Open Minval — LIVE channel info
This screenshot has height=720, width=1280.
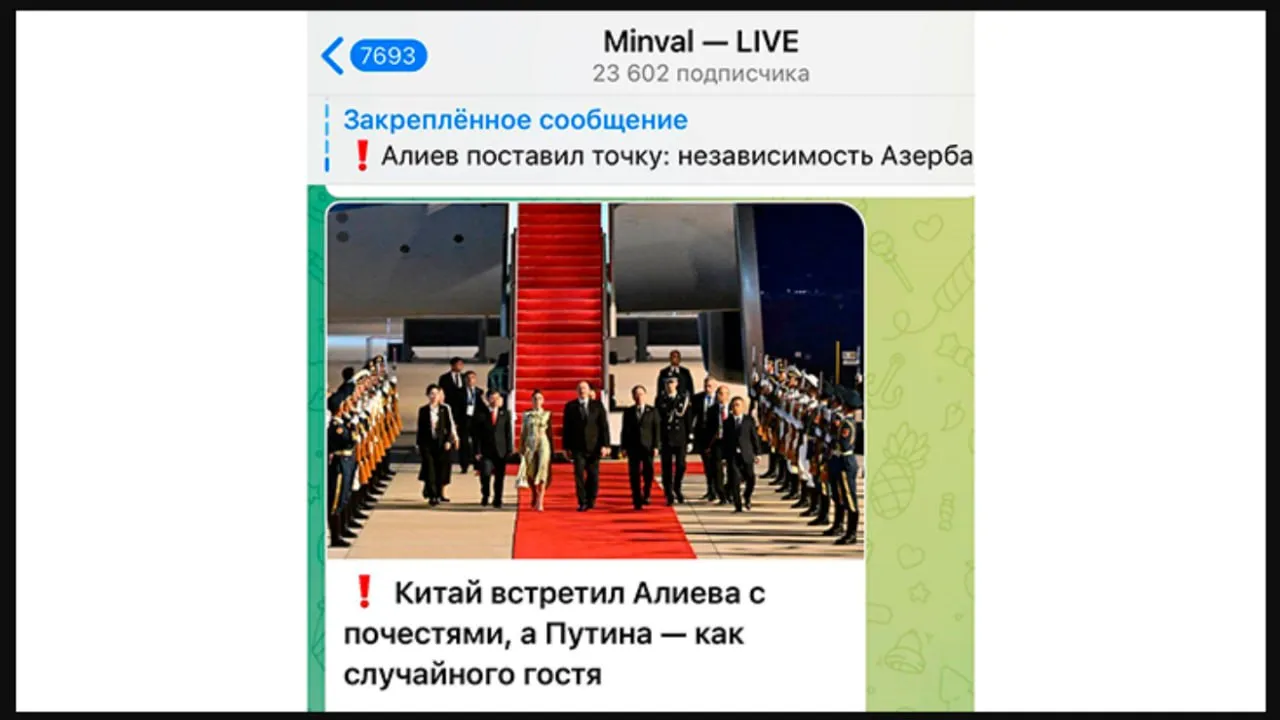[700, 55]
